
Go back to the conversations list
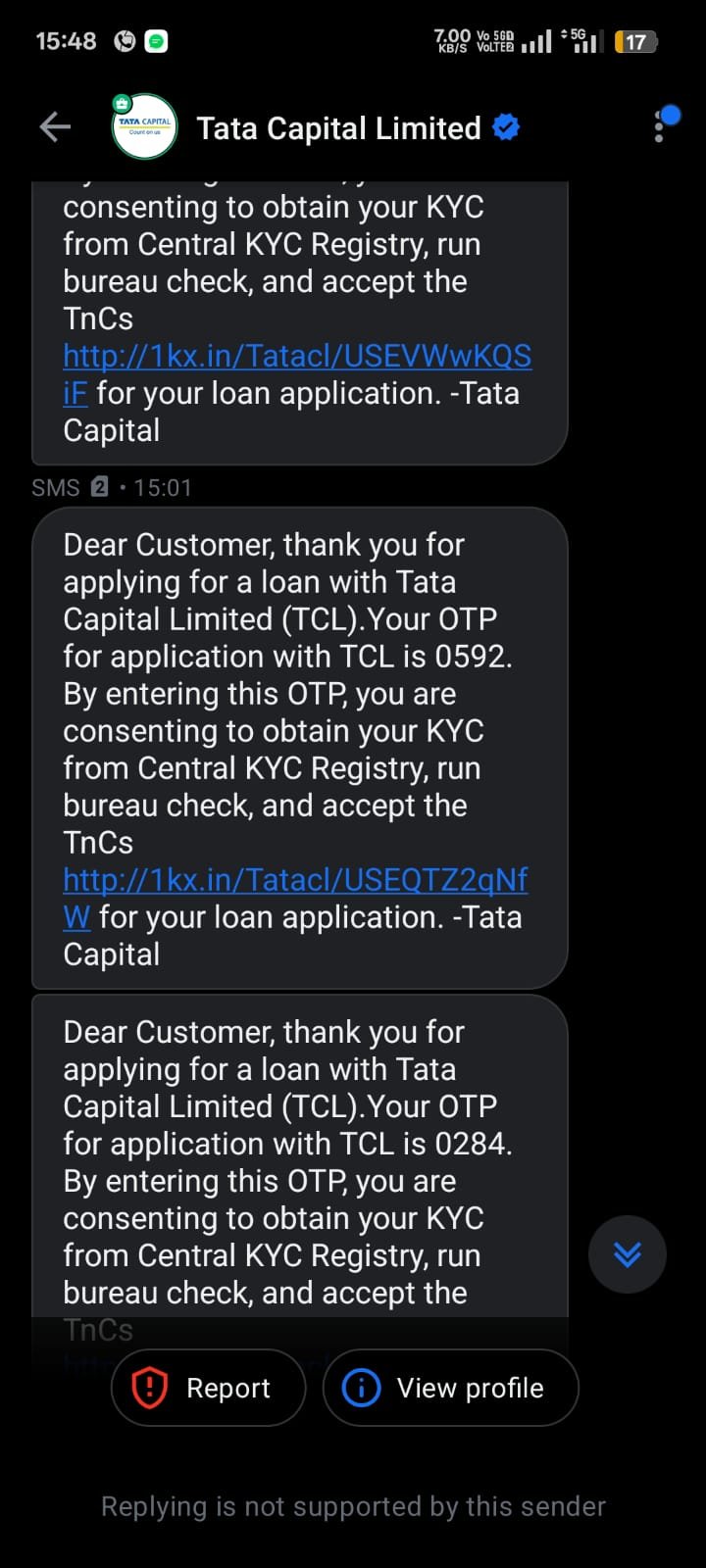pos(55,127)
